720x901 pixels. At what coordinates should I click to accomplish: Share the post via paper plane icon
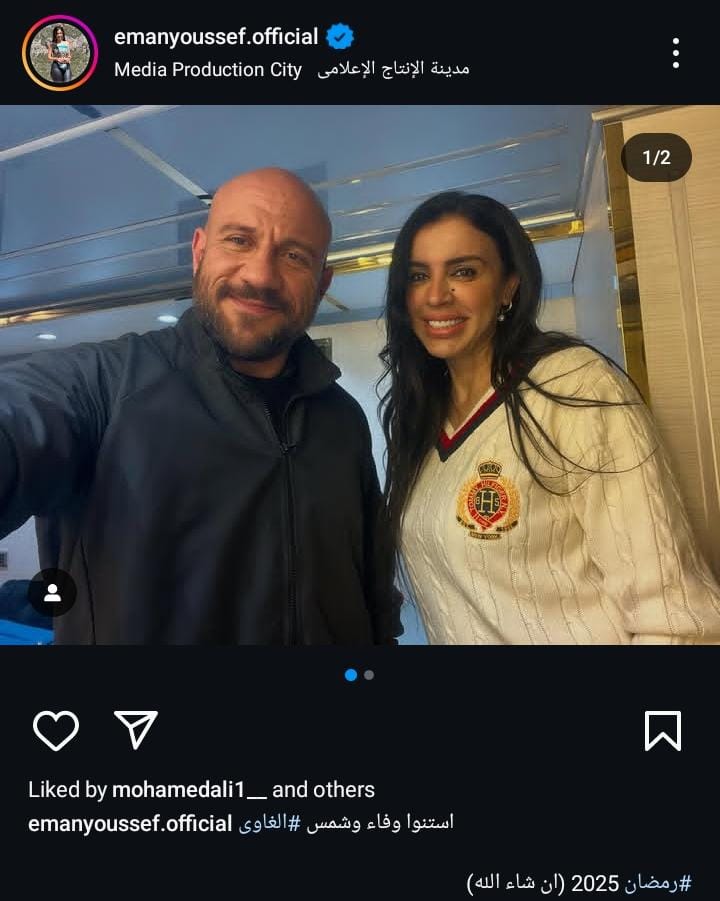(136, 729)
